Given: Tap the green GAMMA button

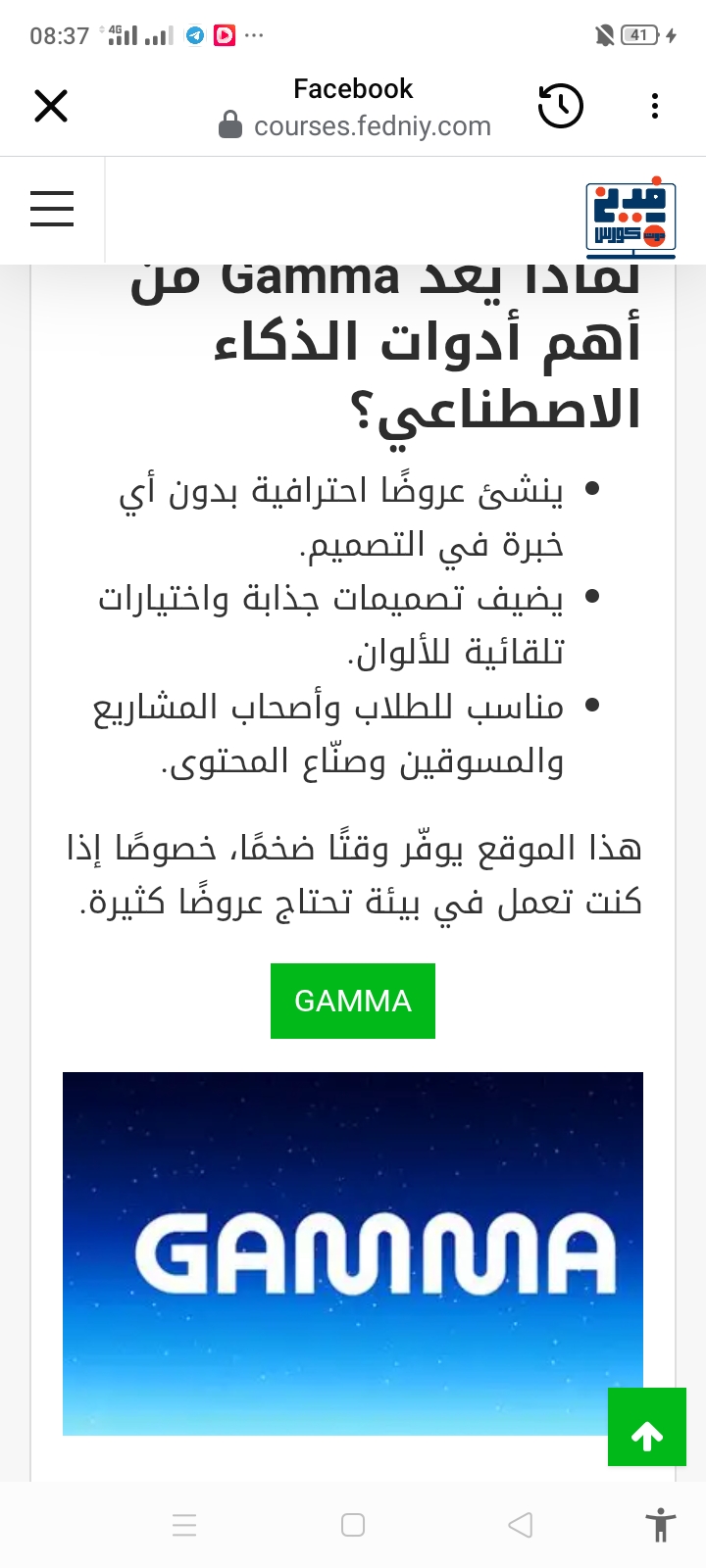Looking at the screenshot, I should pyautogui.click(x=353, y=1001).
